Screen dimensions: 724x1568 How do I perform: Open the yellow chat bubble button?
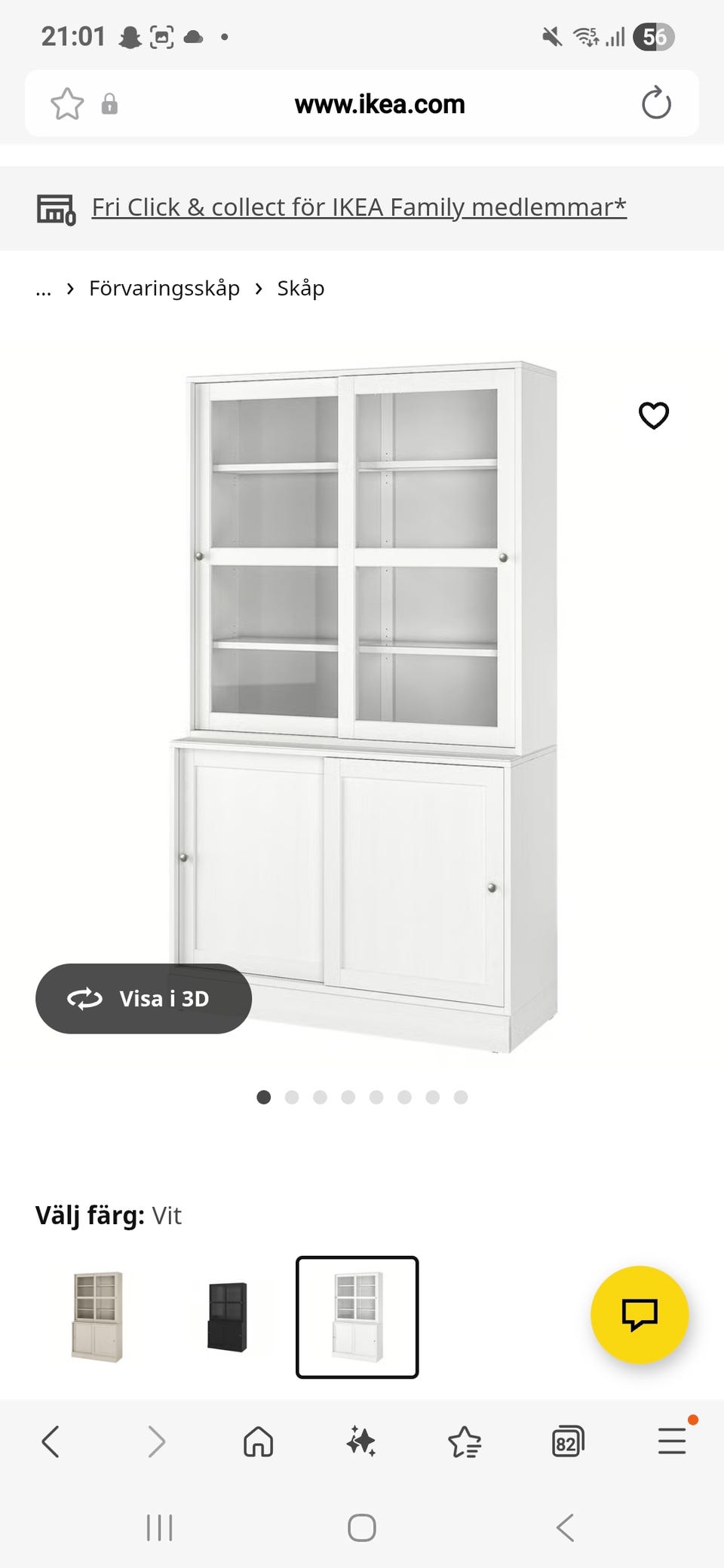coord(639,1315)
